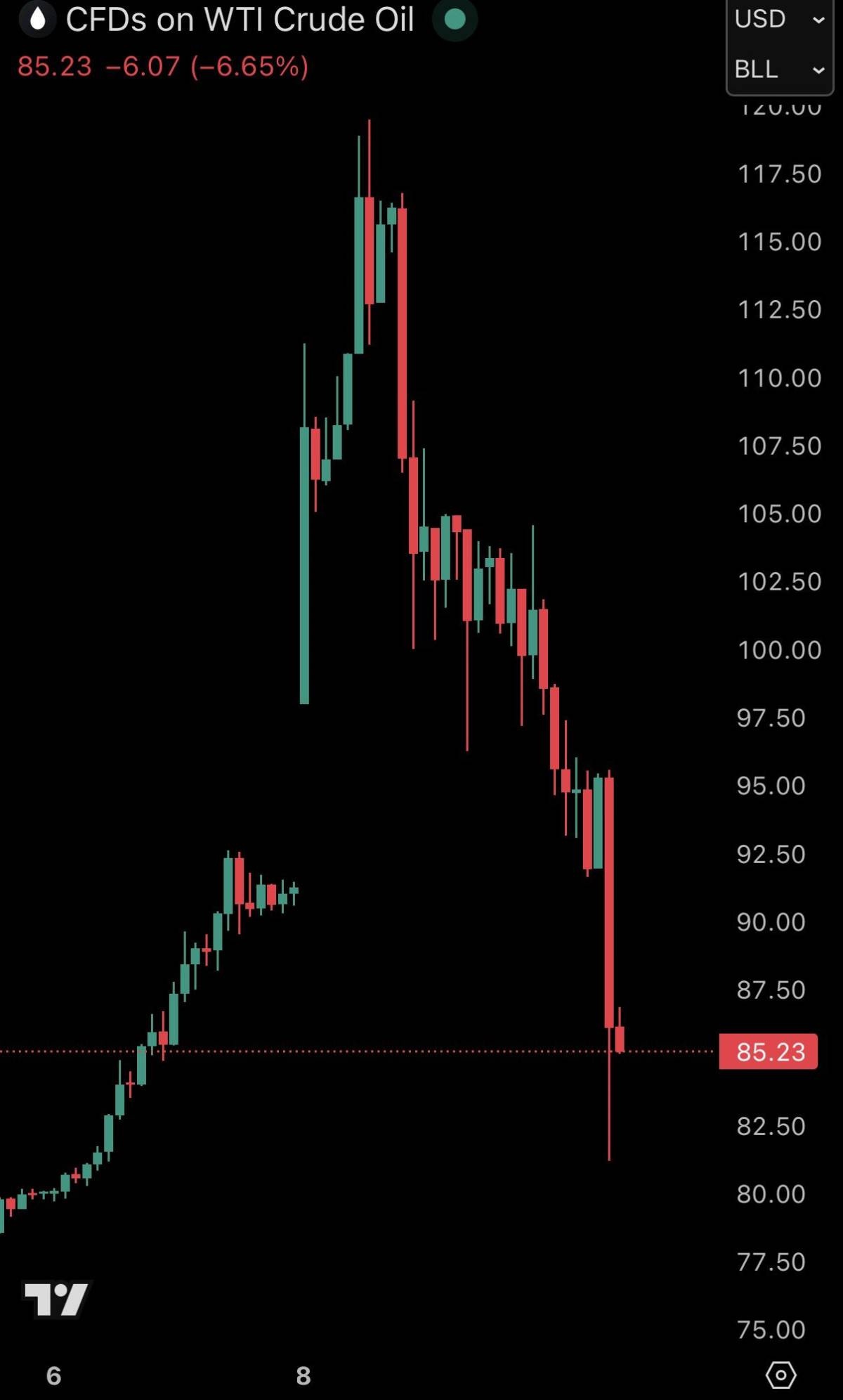
Task: Expand the BLL unit dropdown
Action: [778, 70]
